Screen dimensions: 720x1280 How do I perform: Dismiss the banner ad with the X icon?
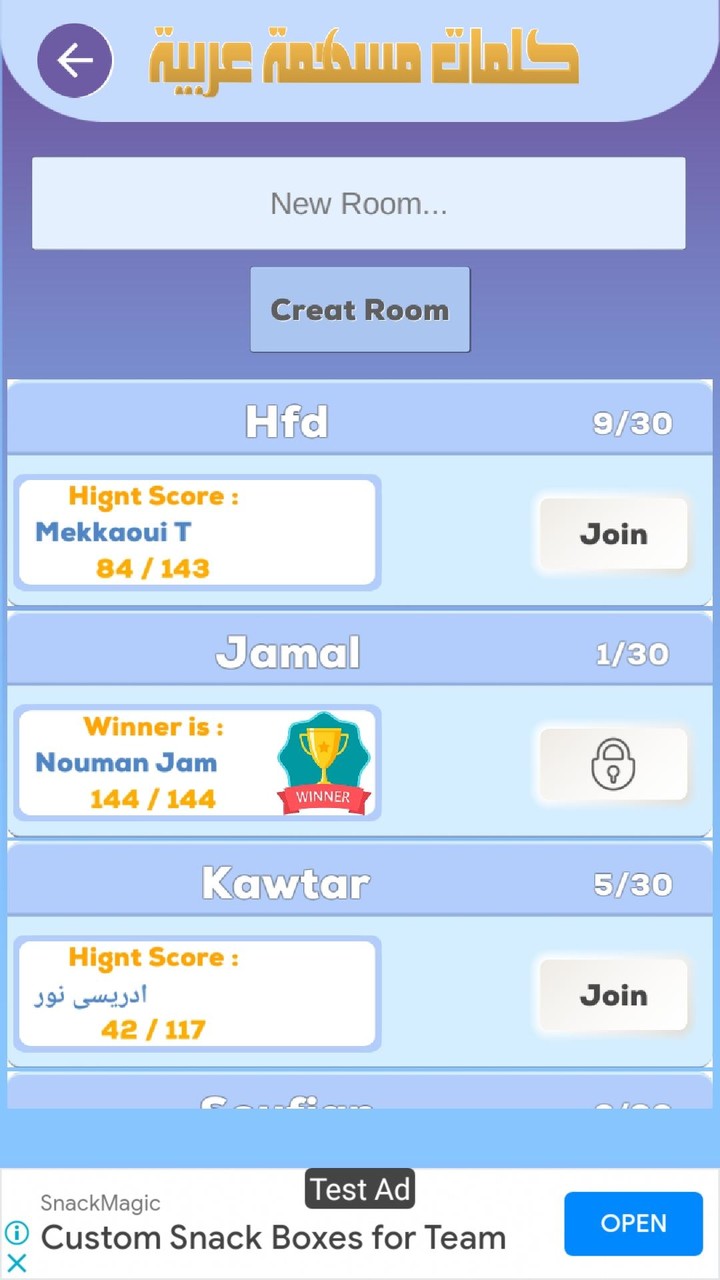[16, 1263]
